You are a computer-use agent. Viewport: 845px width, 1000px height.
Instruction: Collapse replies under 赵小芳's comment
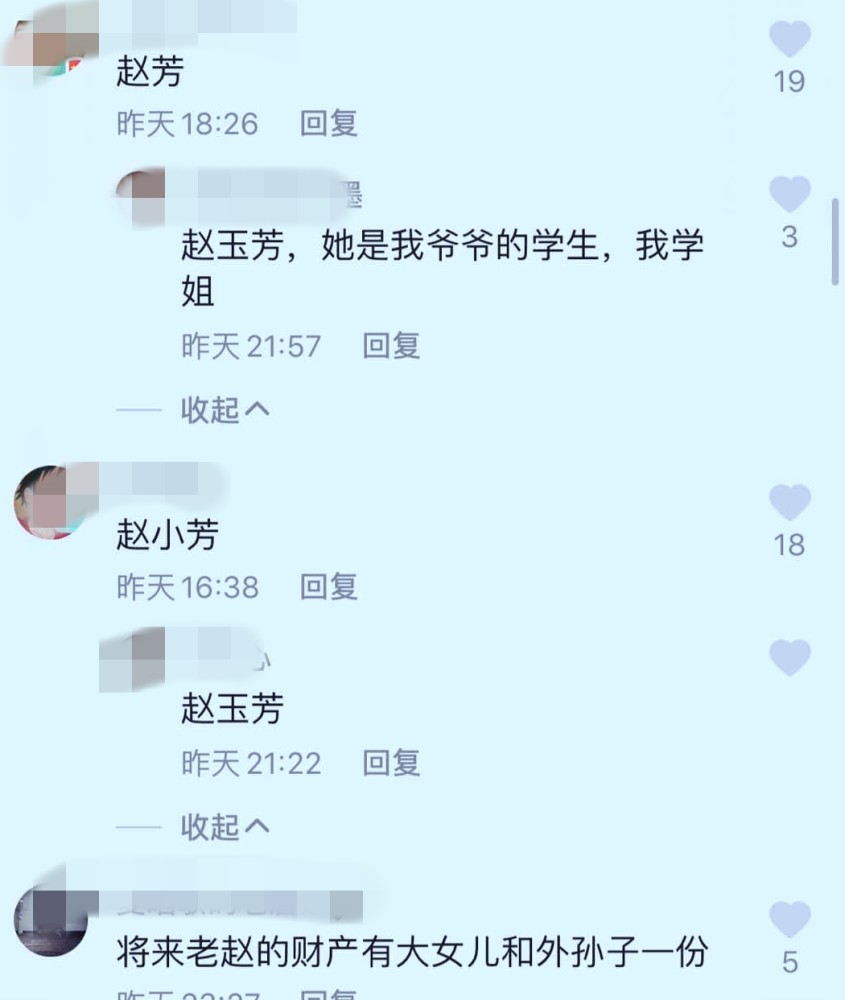point(226,827)
